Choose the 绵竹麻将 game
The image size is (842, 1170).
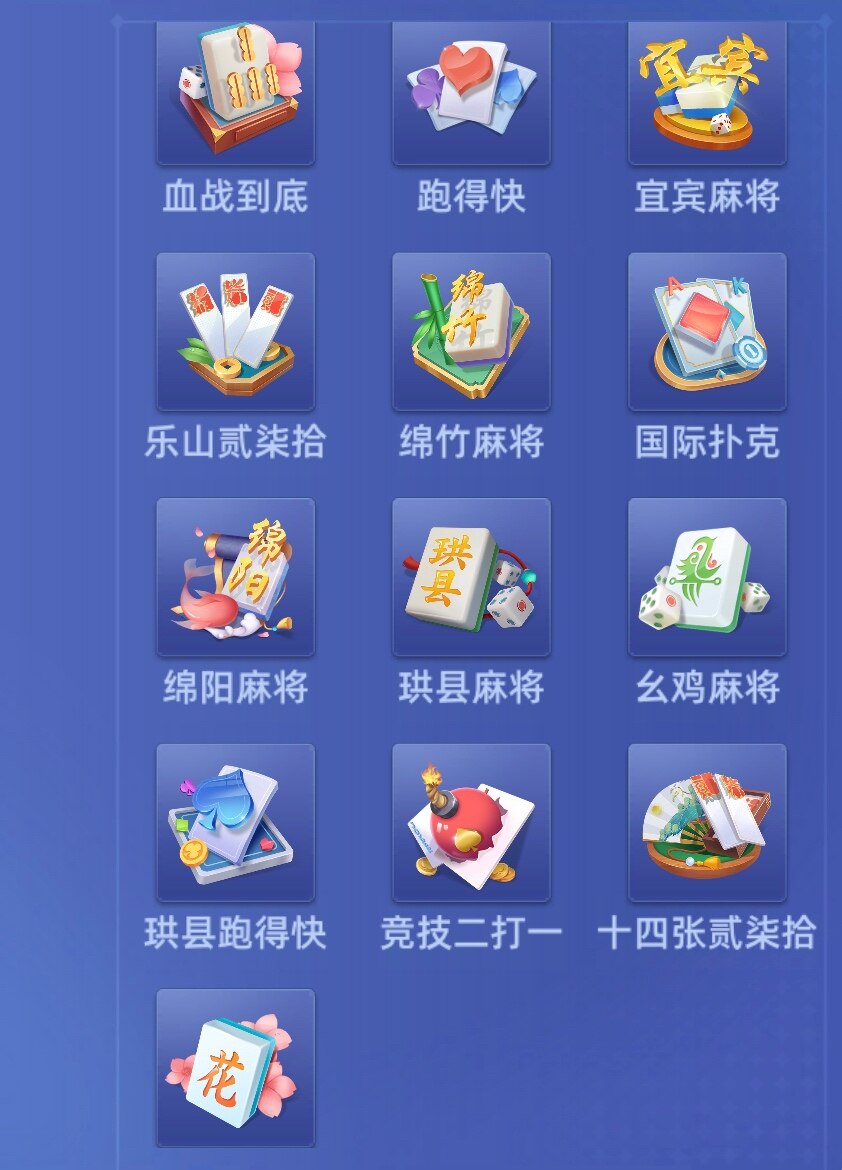pos(471,332)
